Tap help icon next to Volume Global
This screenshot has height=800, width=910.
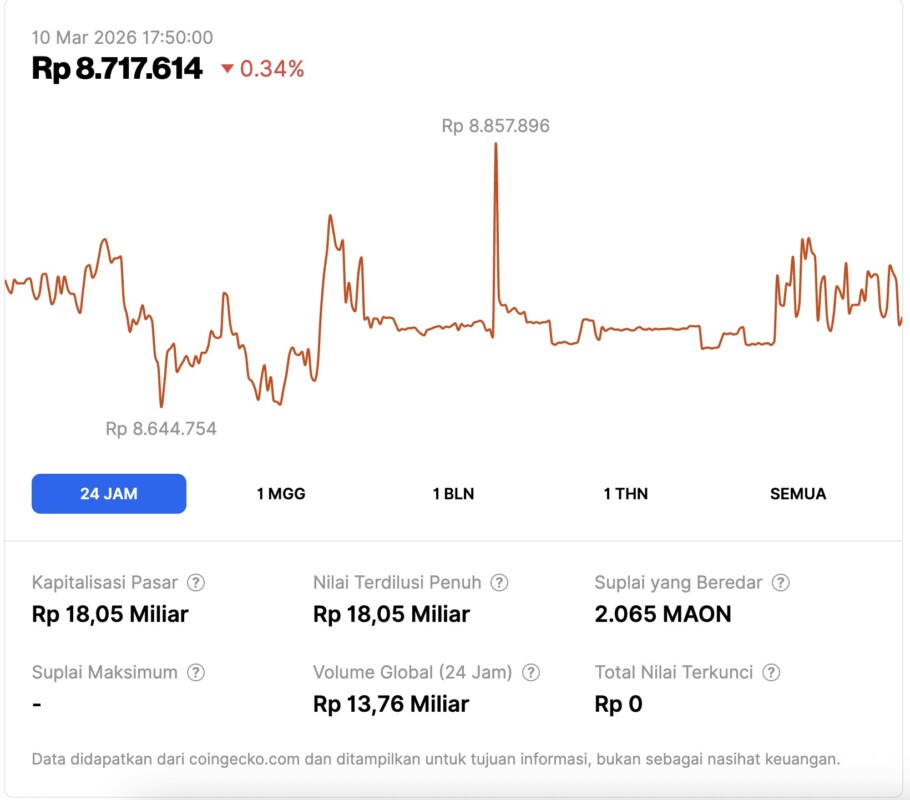click(x=531, y=672)
